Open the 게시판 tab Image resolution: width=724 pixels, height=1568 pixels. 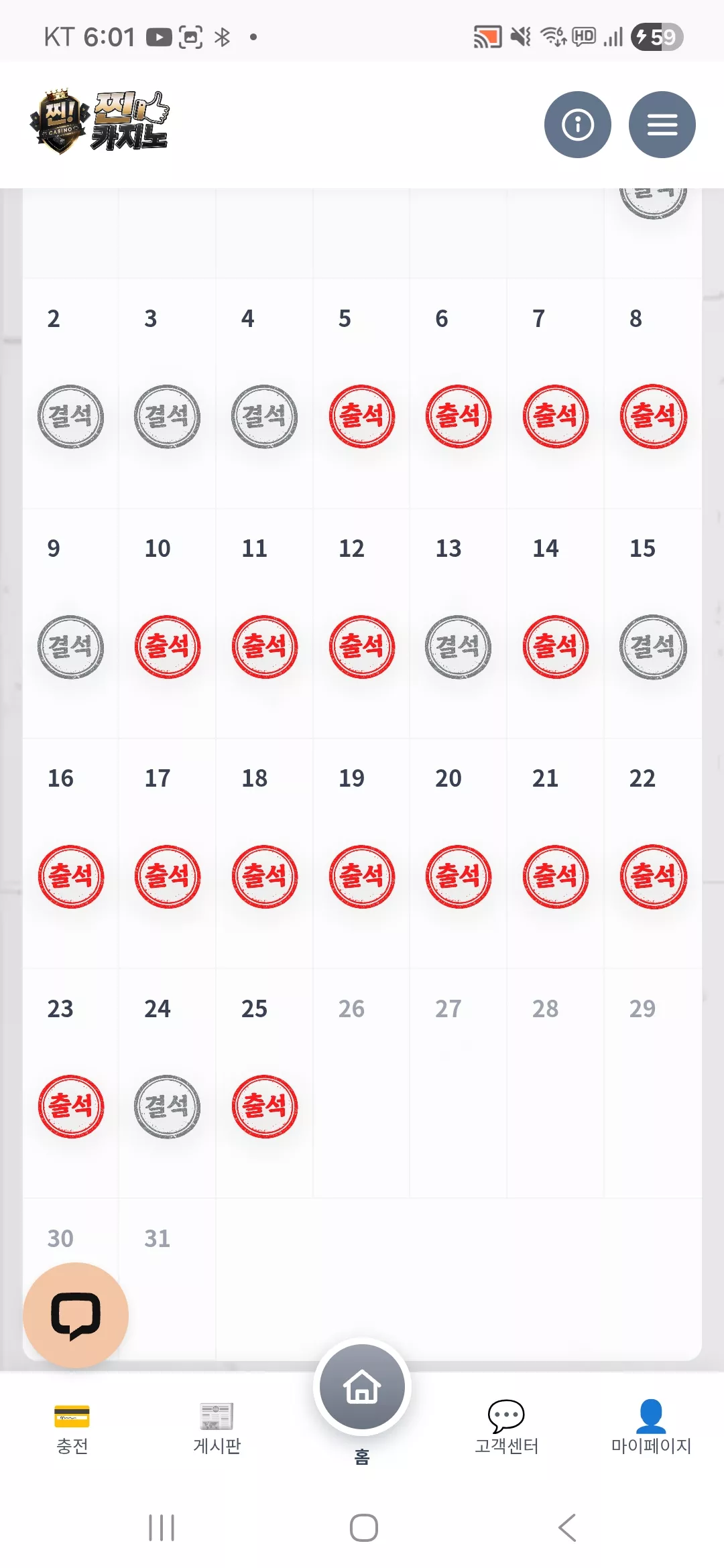pos(217,1429)
